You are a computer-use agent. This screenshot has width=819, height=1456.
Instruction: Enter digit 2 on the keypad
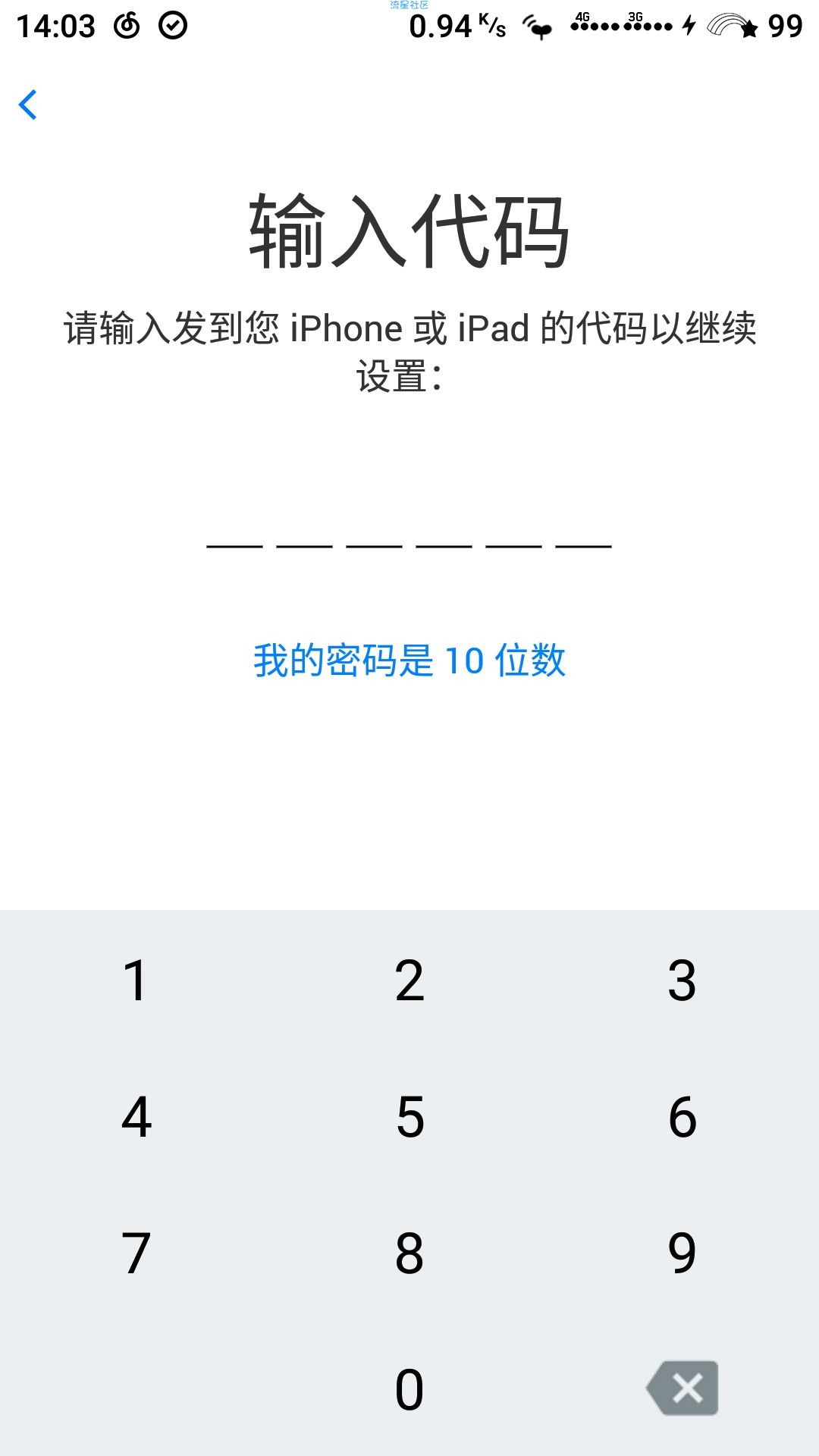409,980
